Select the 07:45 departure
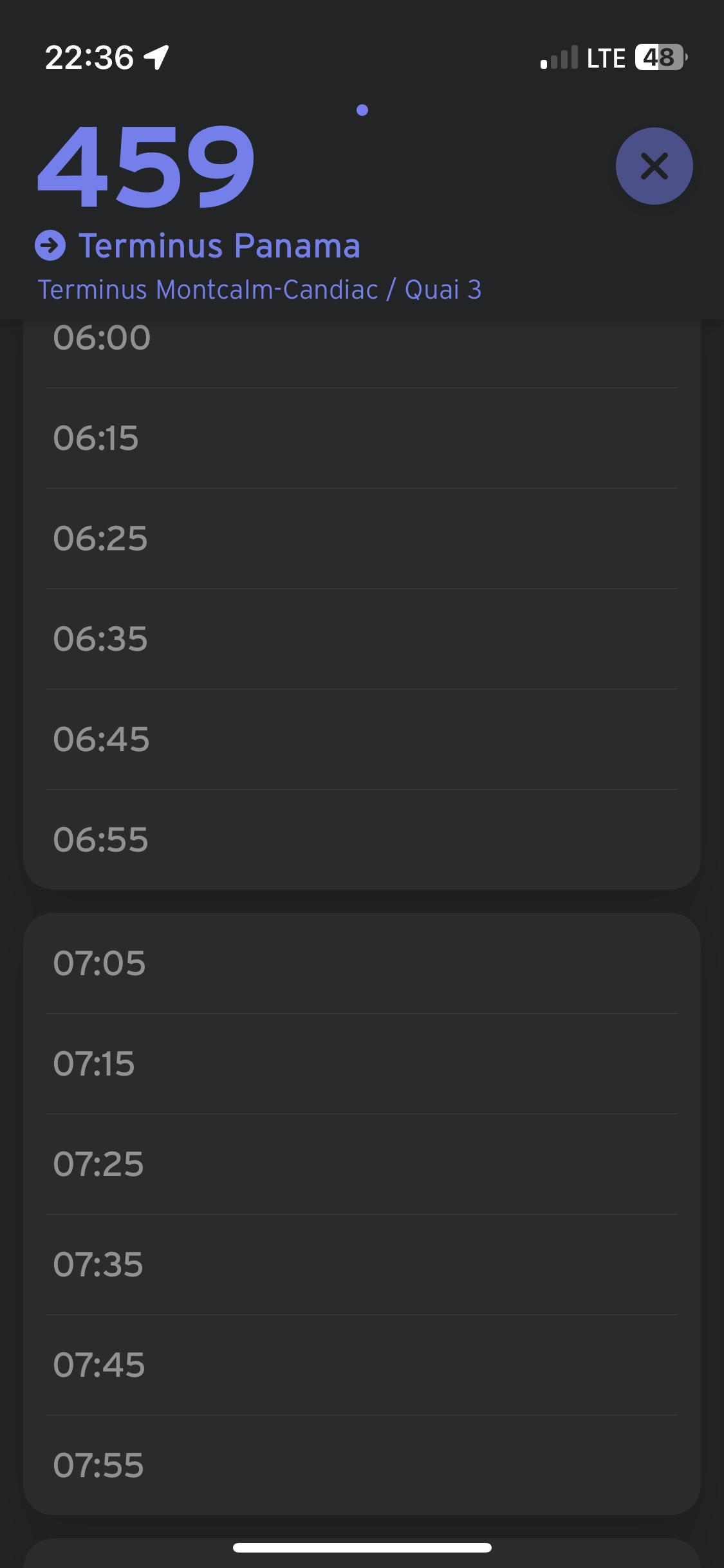 pos(362,1365)
